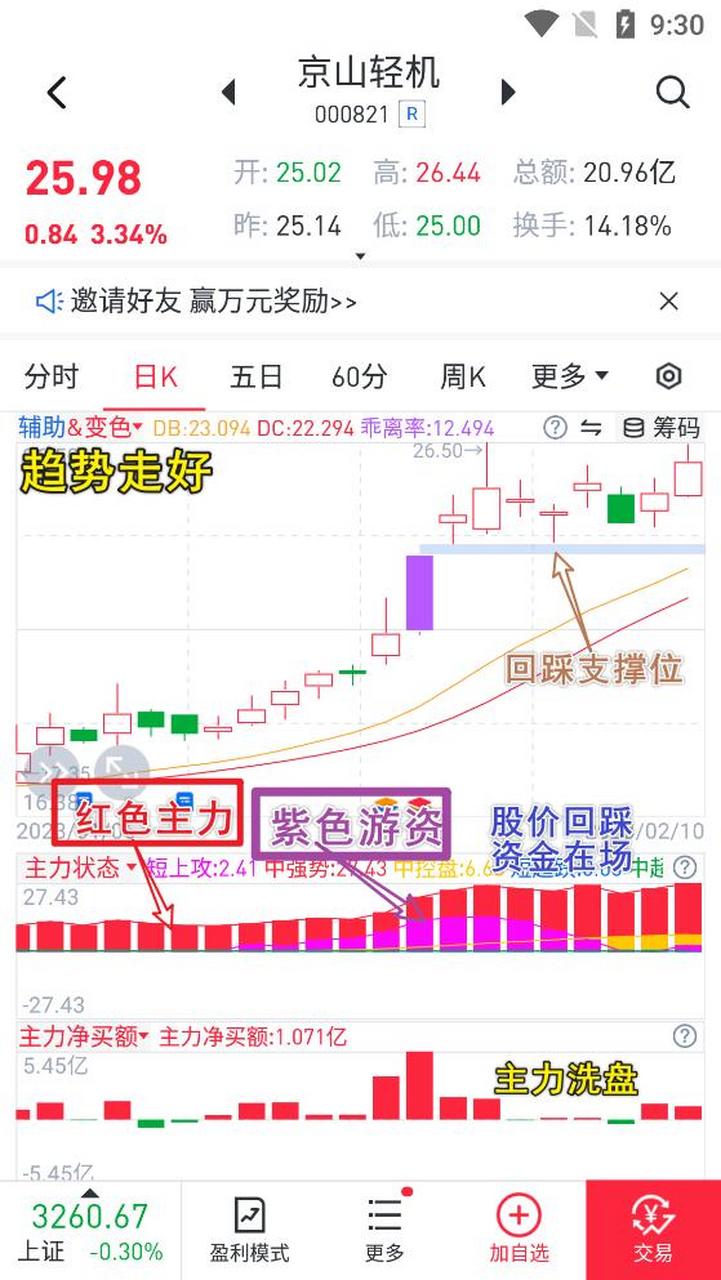Go back using the top-left arrow
The image size is (721, 1280).
57,93
